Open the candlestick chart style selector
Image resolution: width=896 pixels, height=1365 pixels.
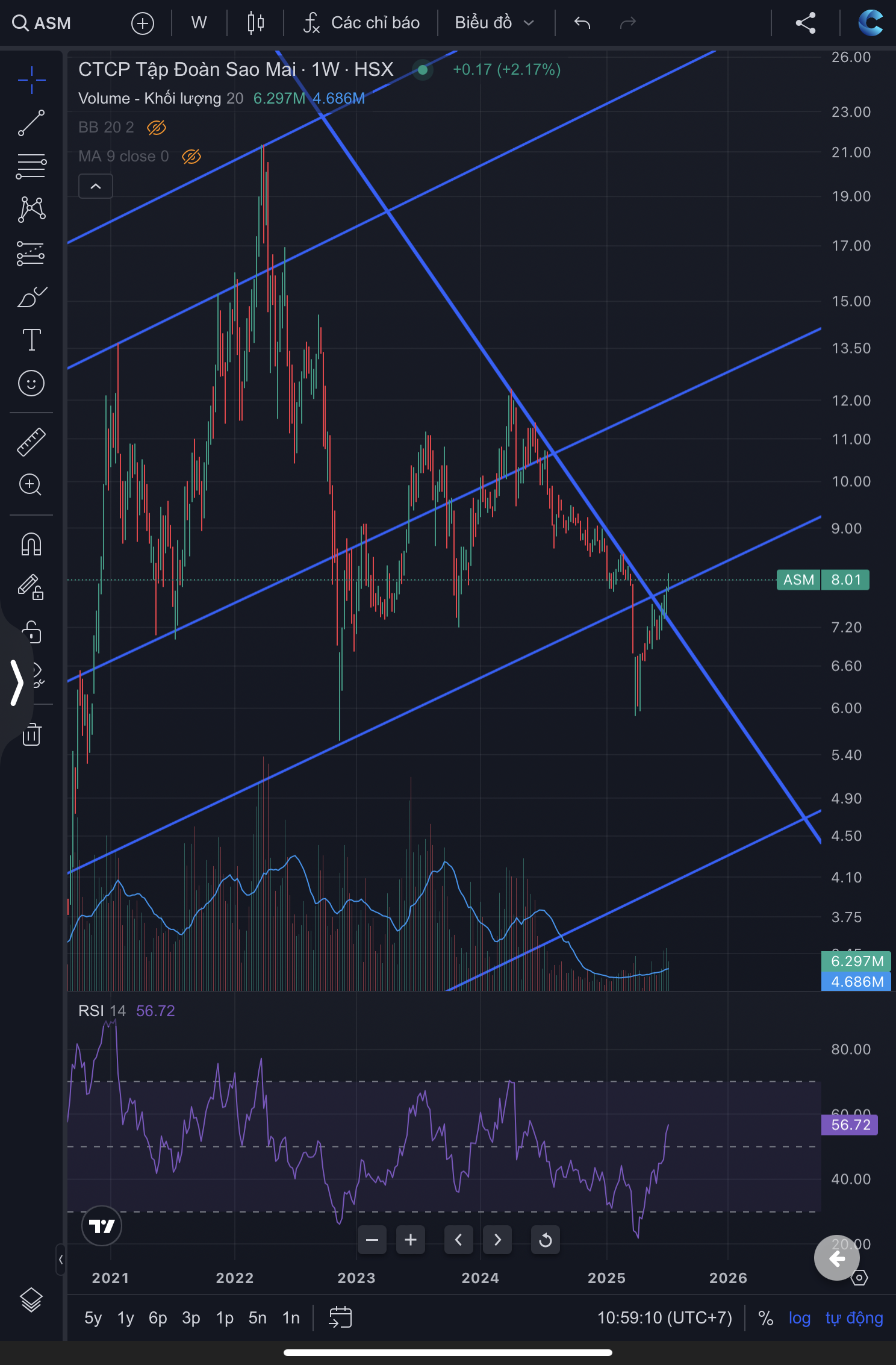tap(256, 23)
